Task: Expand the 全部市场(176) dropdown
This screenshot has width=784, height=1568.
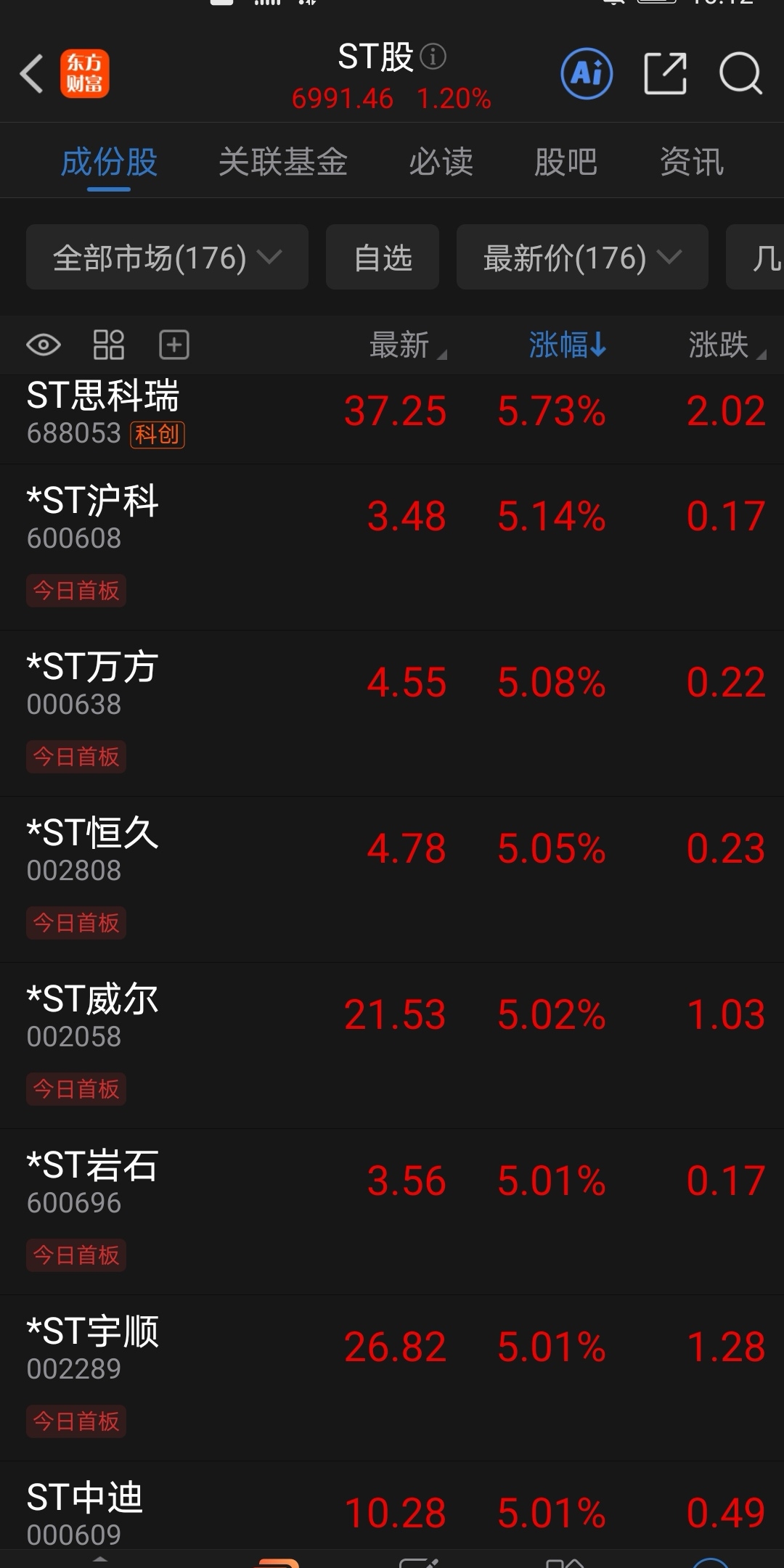Action: click(x=167, y=258)
